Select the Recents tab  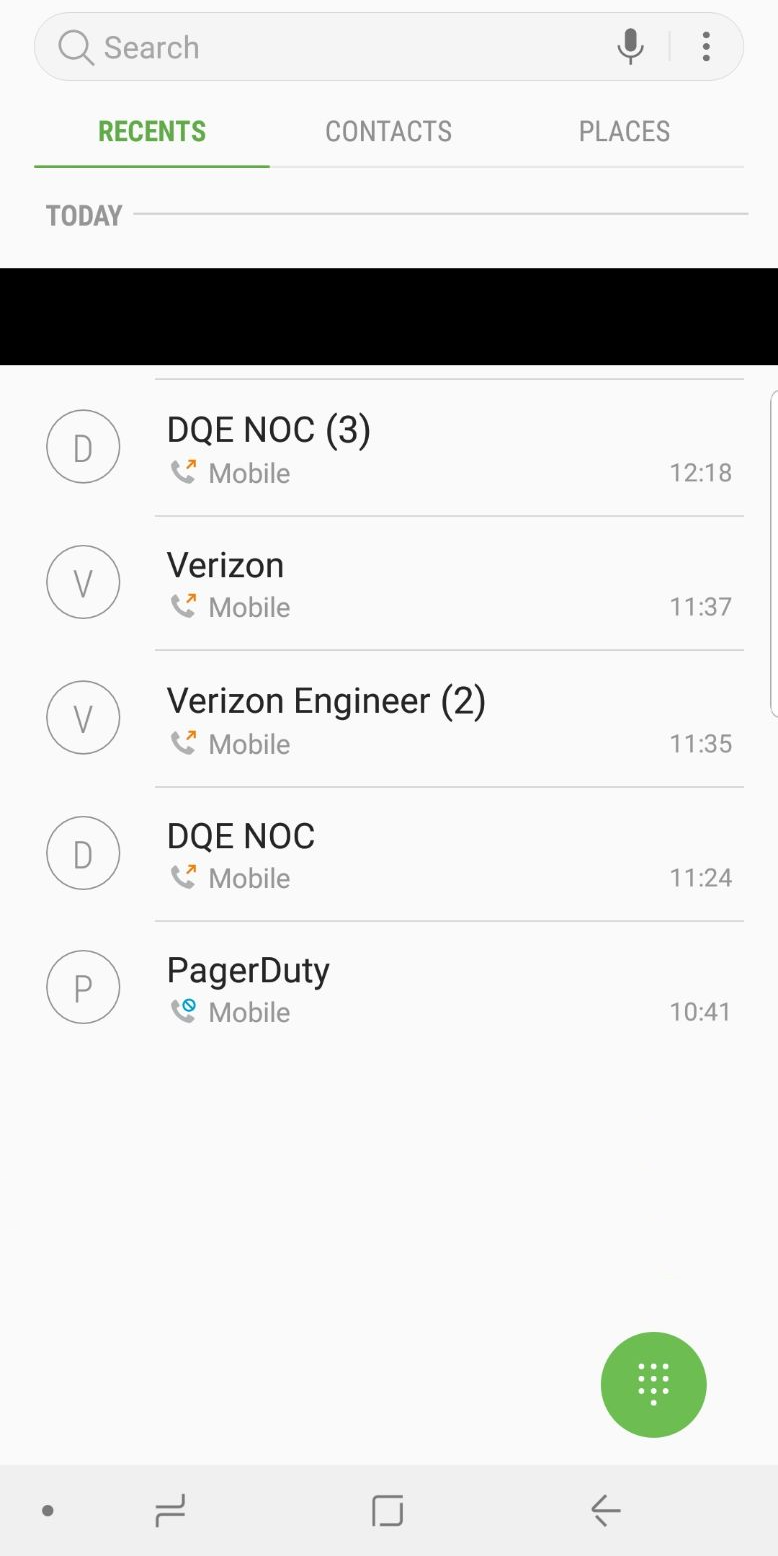point(152,132)
